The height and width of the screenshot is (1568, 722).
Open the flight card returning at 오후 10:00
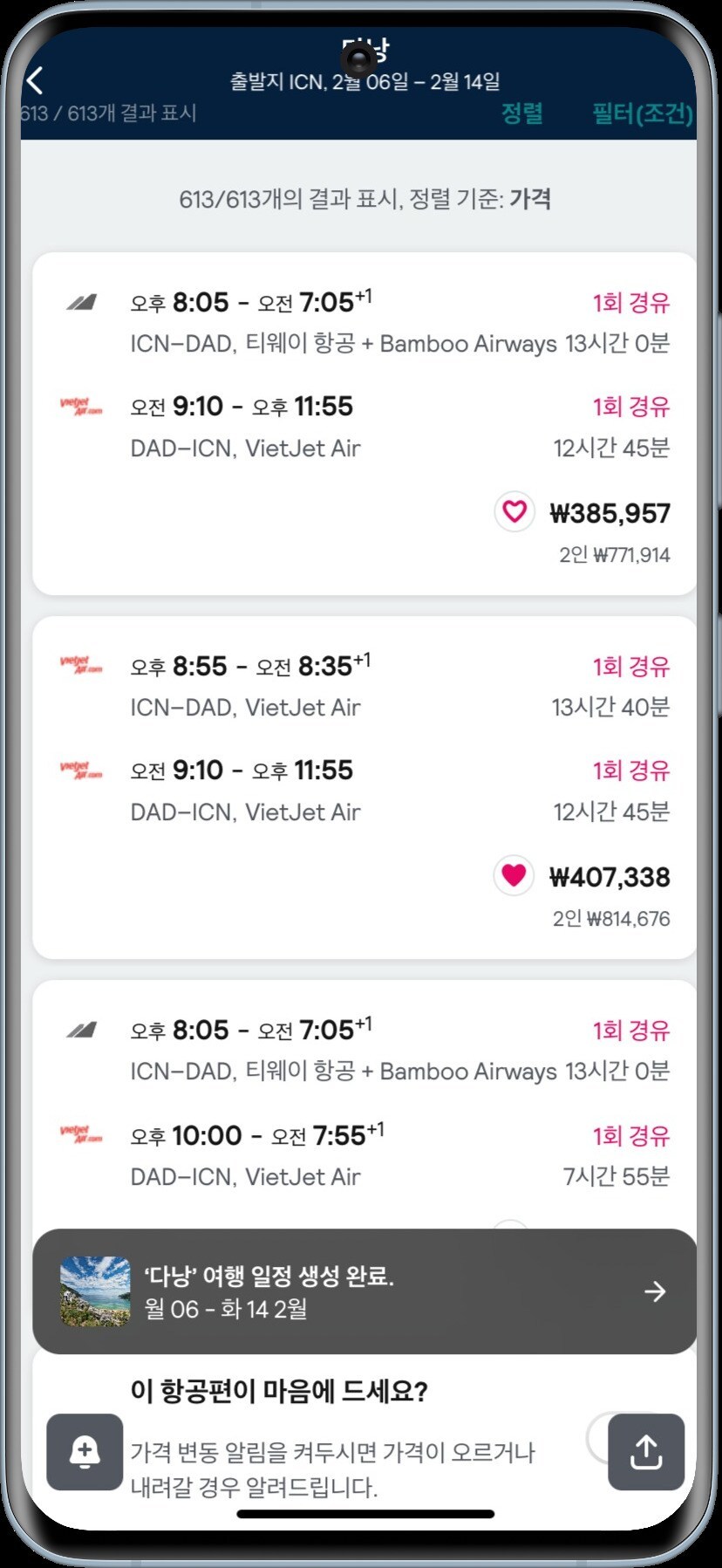364,1104
